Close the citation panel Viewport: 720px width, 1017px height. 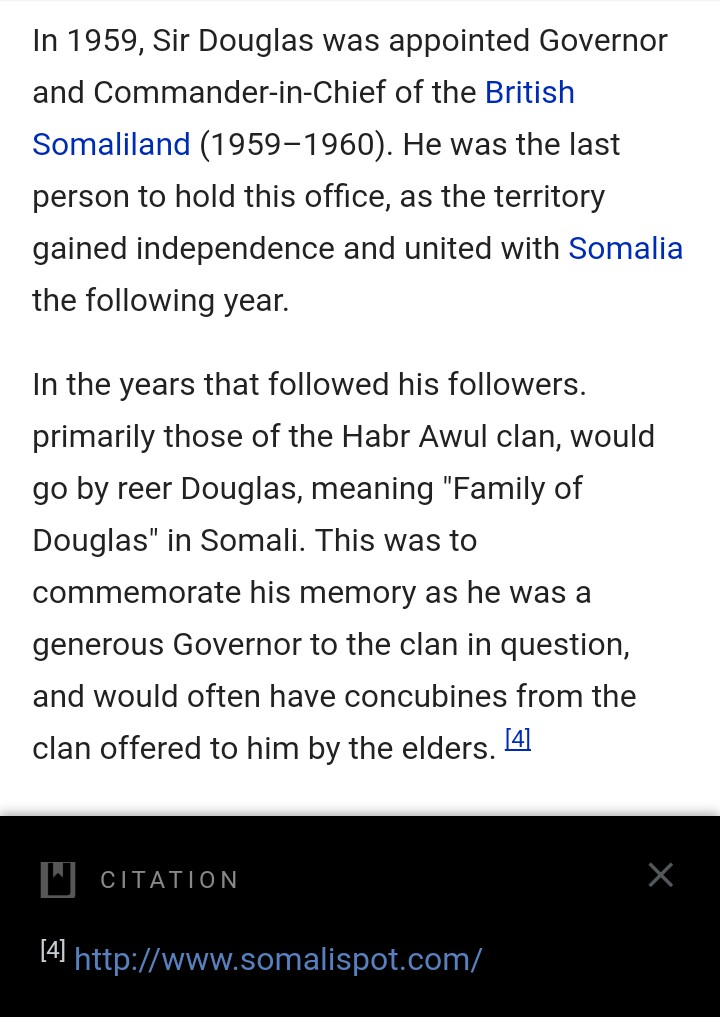(660, 875)
